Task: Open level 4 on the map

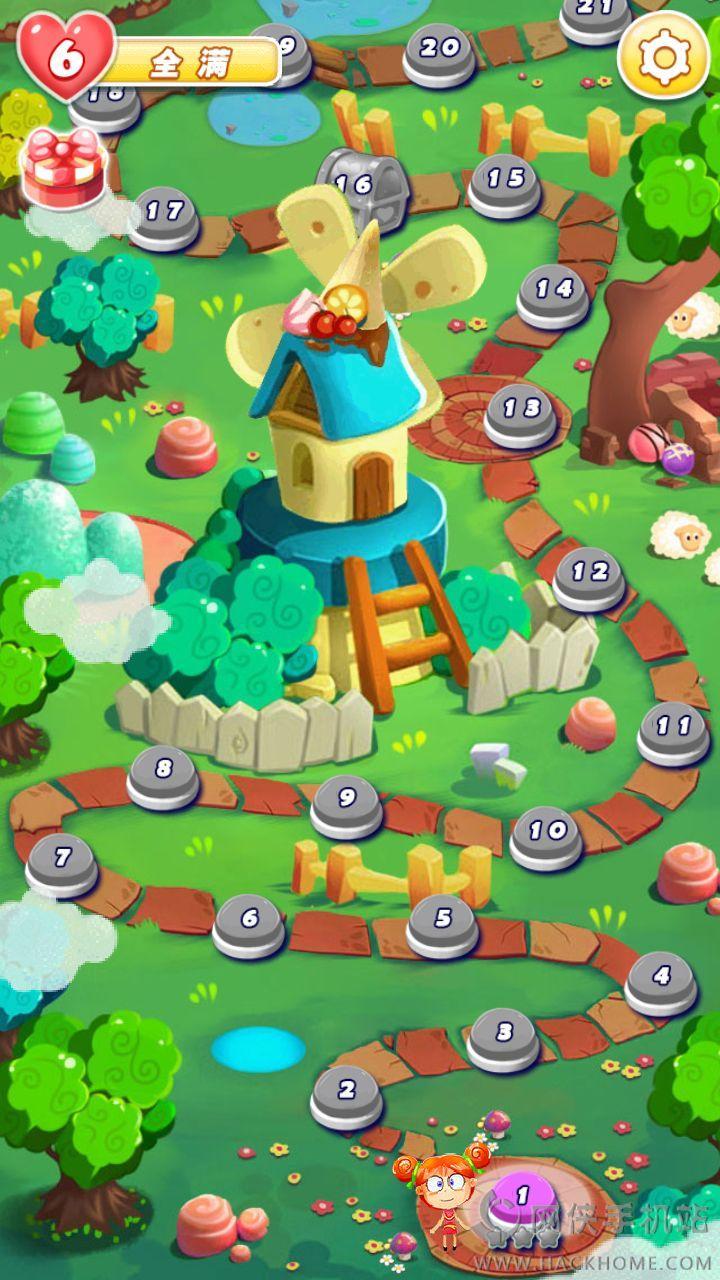Action: 661,980
